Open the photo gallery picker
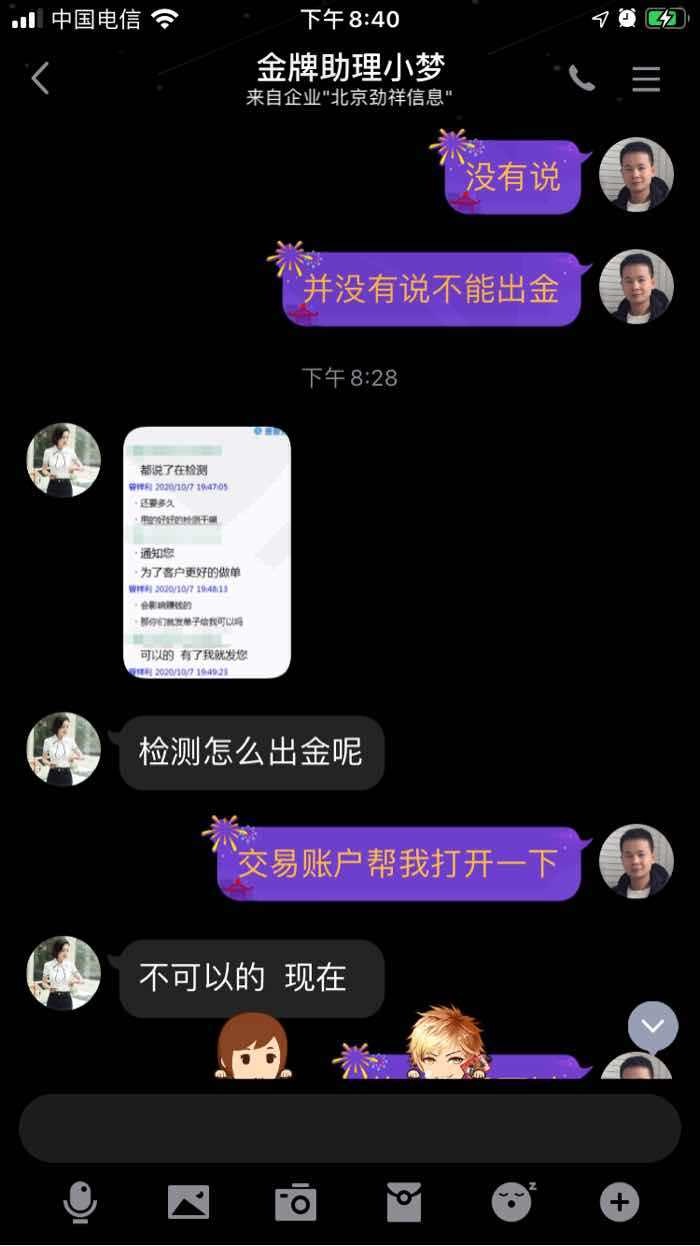 pos(189,1202)
